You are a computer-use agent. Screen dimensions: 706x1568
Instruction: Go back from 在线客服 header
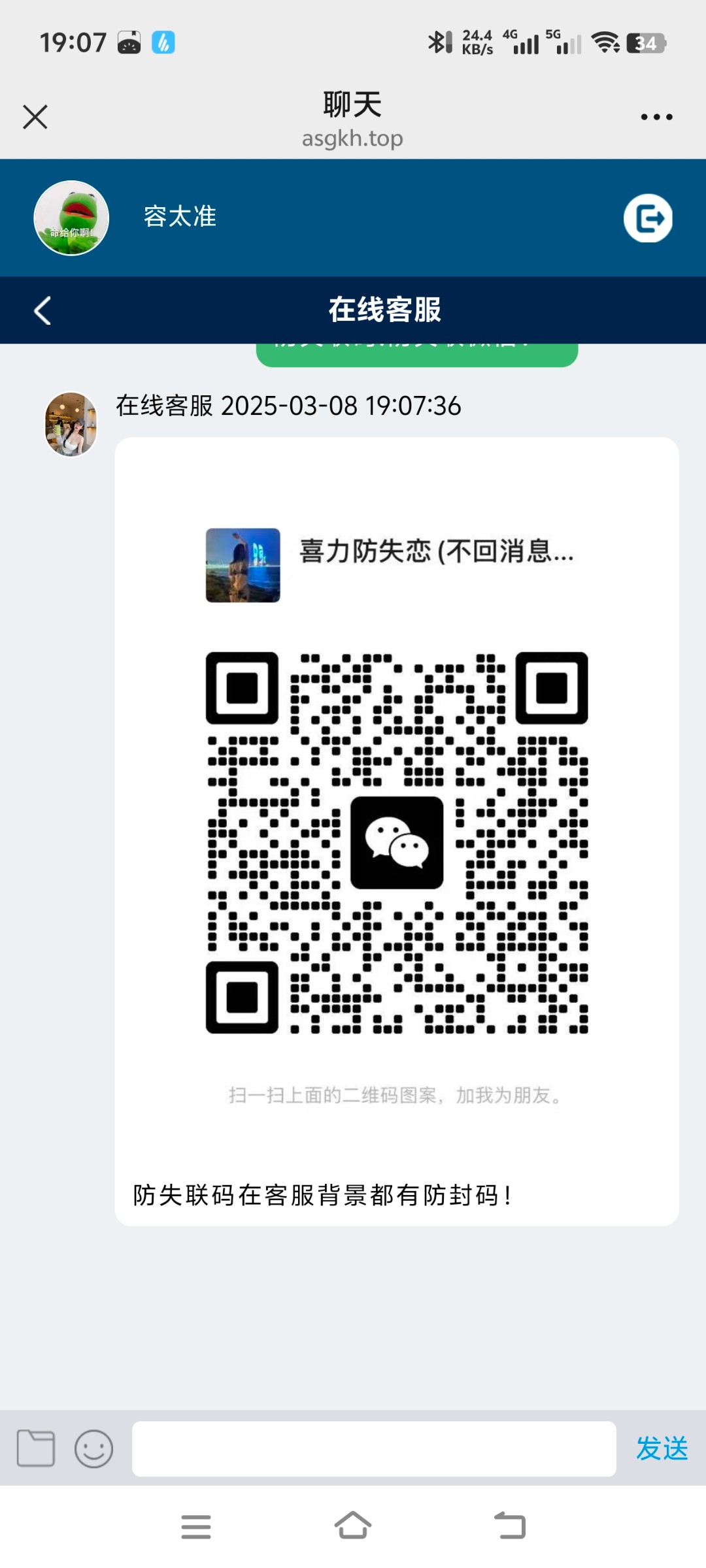42,310
